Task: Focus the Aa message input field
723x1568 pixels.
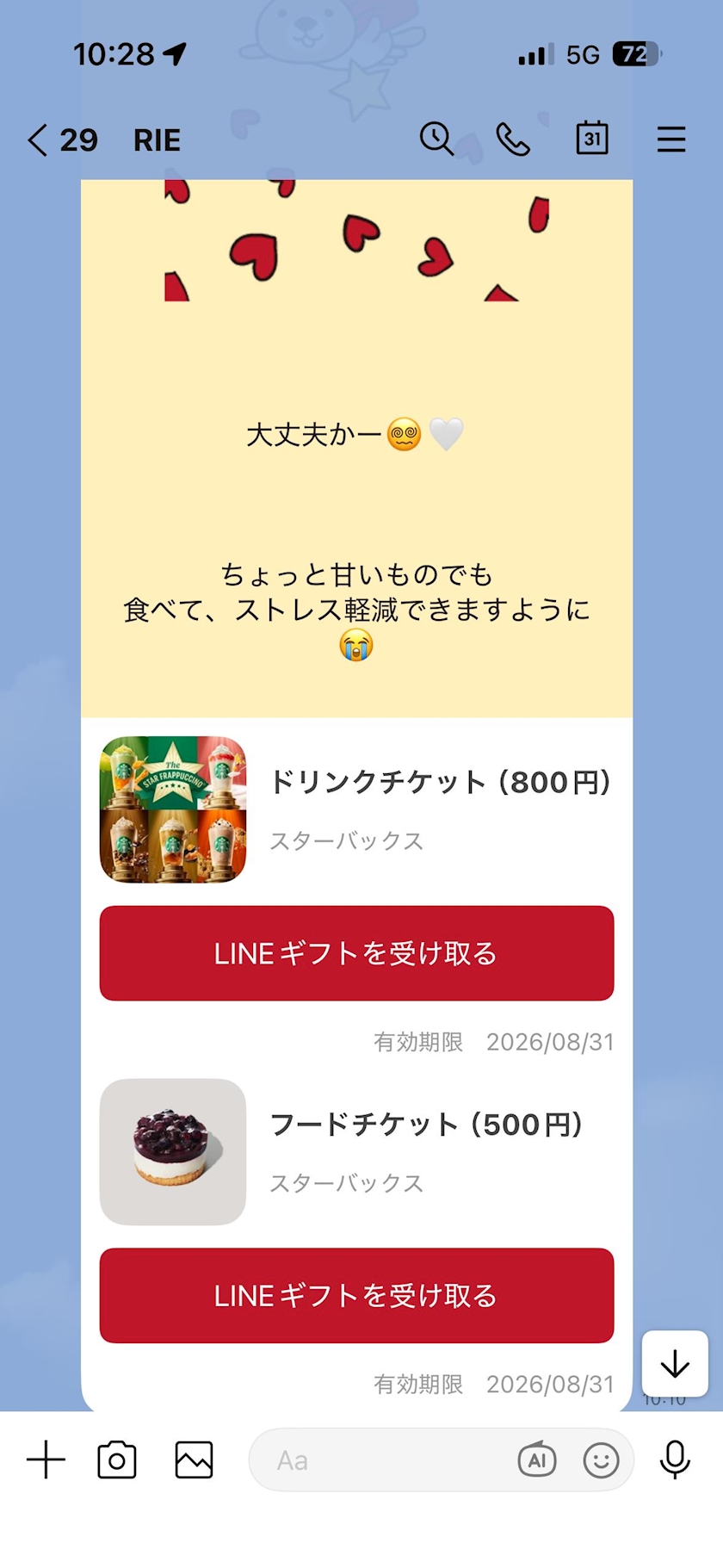Action: coord(379,1460)
